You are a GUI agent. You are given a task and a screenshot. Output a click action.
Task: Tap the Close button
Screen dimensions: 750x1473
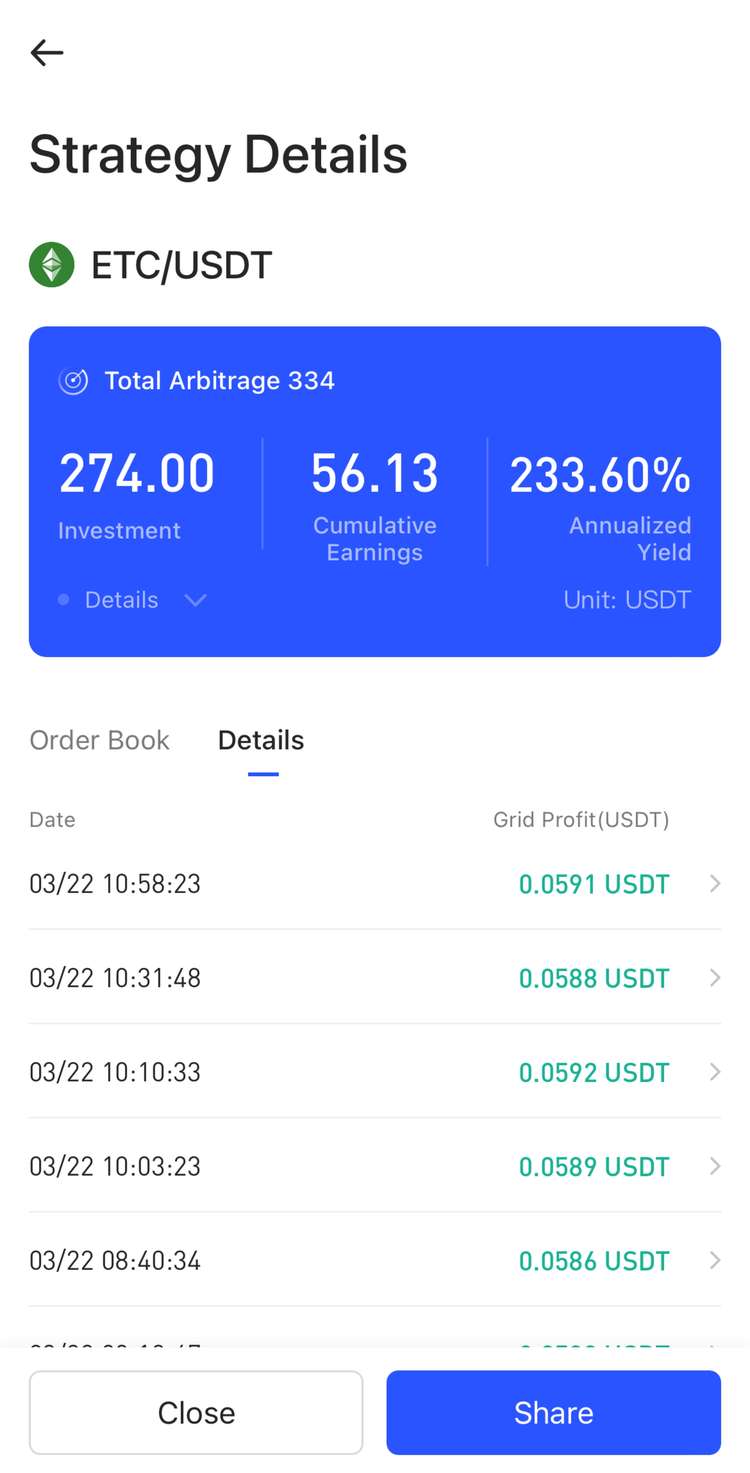pyautogui.click(x=196, y=1412)
